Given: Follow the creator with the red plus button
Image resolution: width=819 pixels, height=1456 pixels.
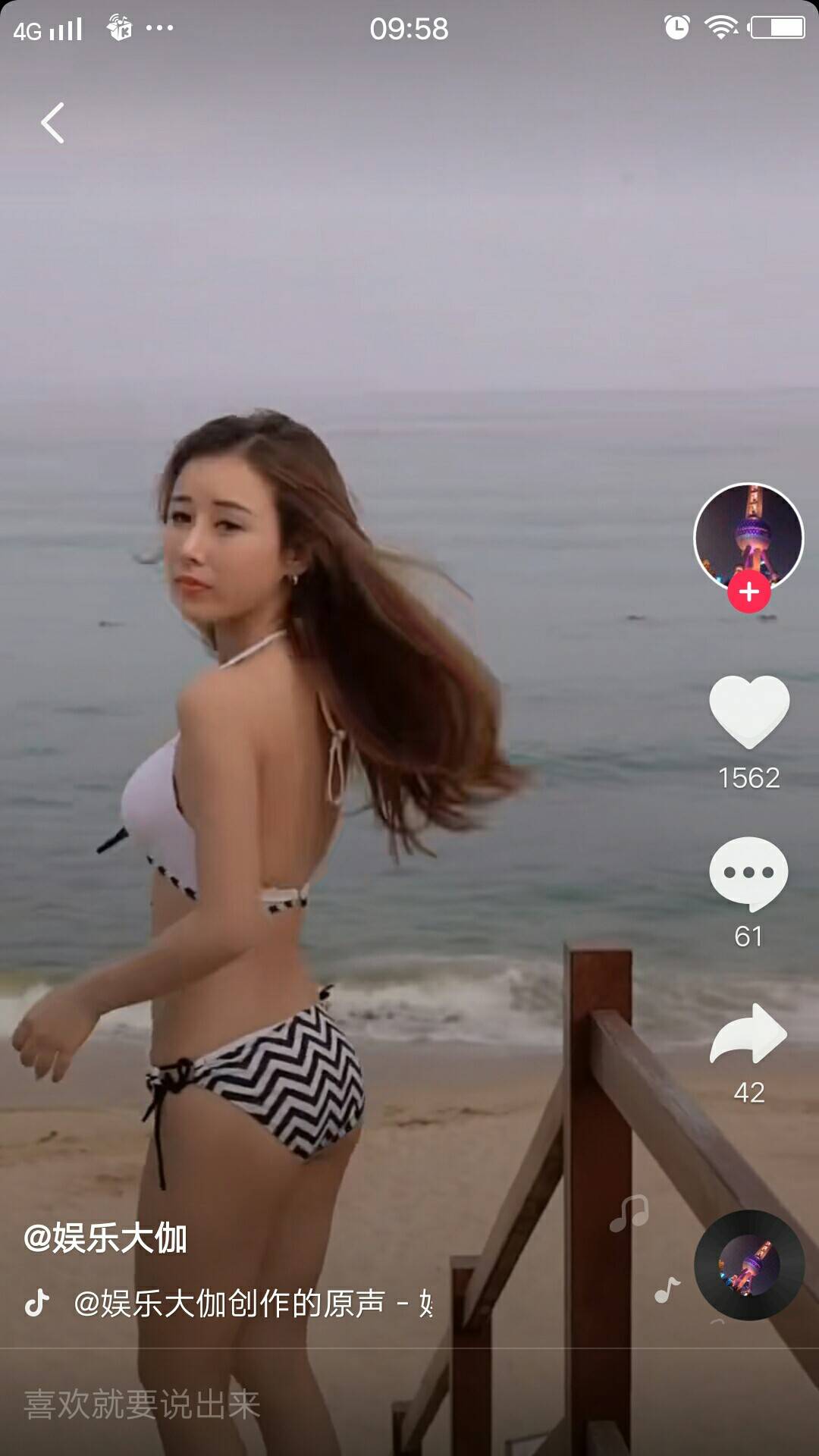Looking at the screenshot, I should (x=749, y=592).
